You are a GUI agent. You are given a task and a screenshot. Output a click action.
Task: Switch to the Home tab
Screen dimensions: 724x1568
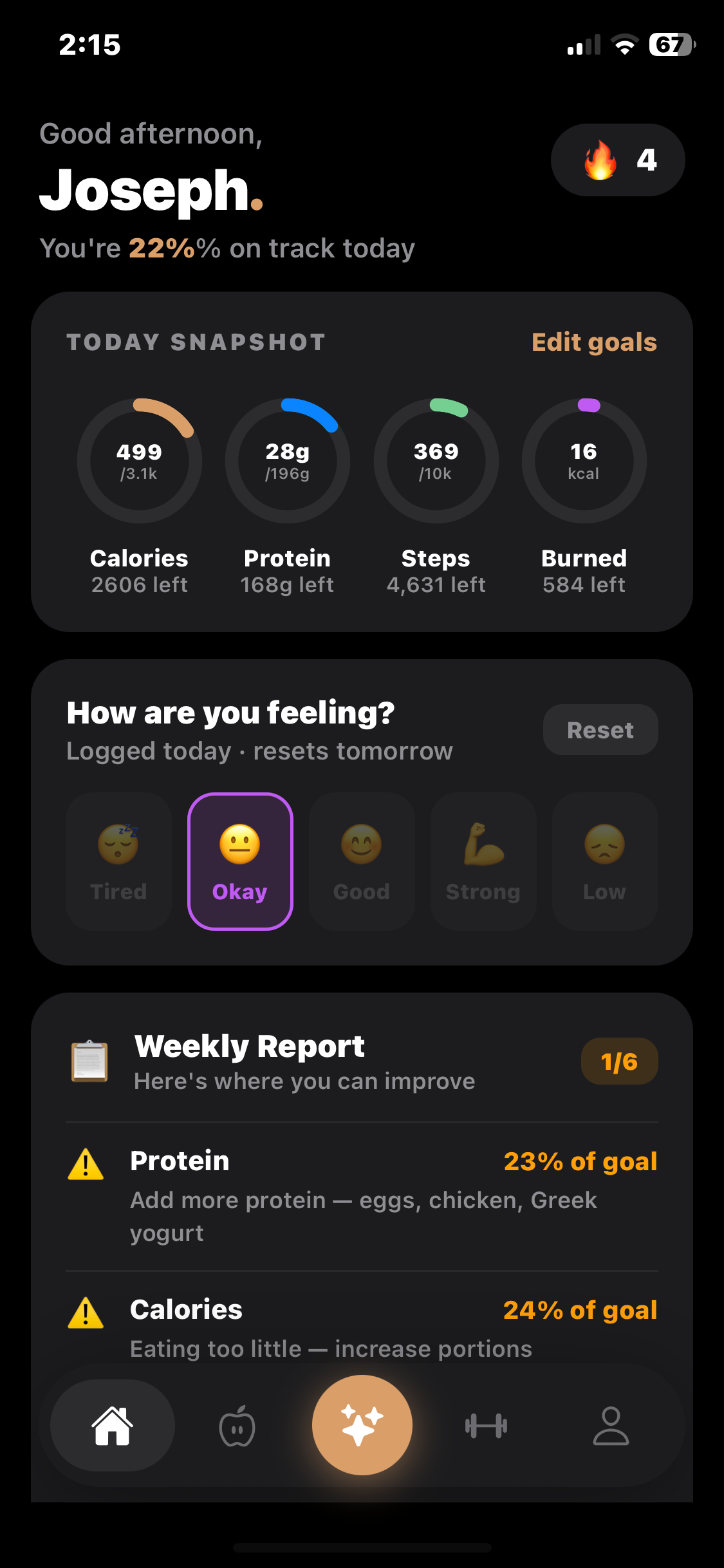pyautogui.click(x=113, y=1425)
